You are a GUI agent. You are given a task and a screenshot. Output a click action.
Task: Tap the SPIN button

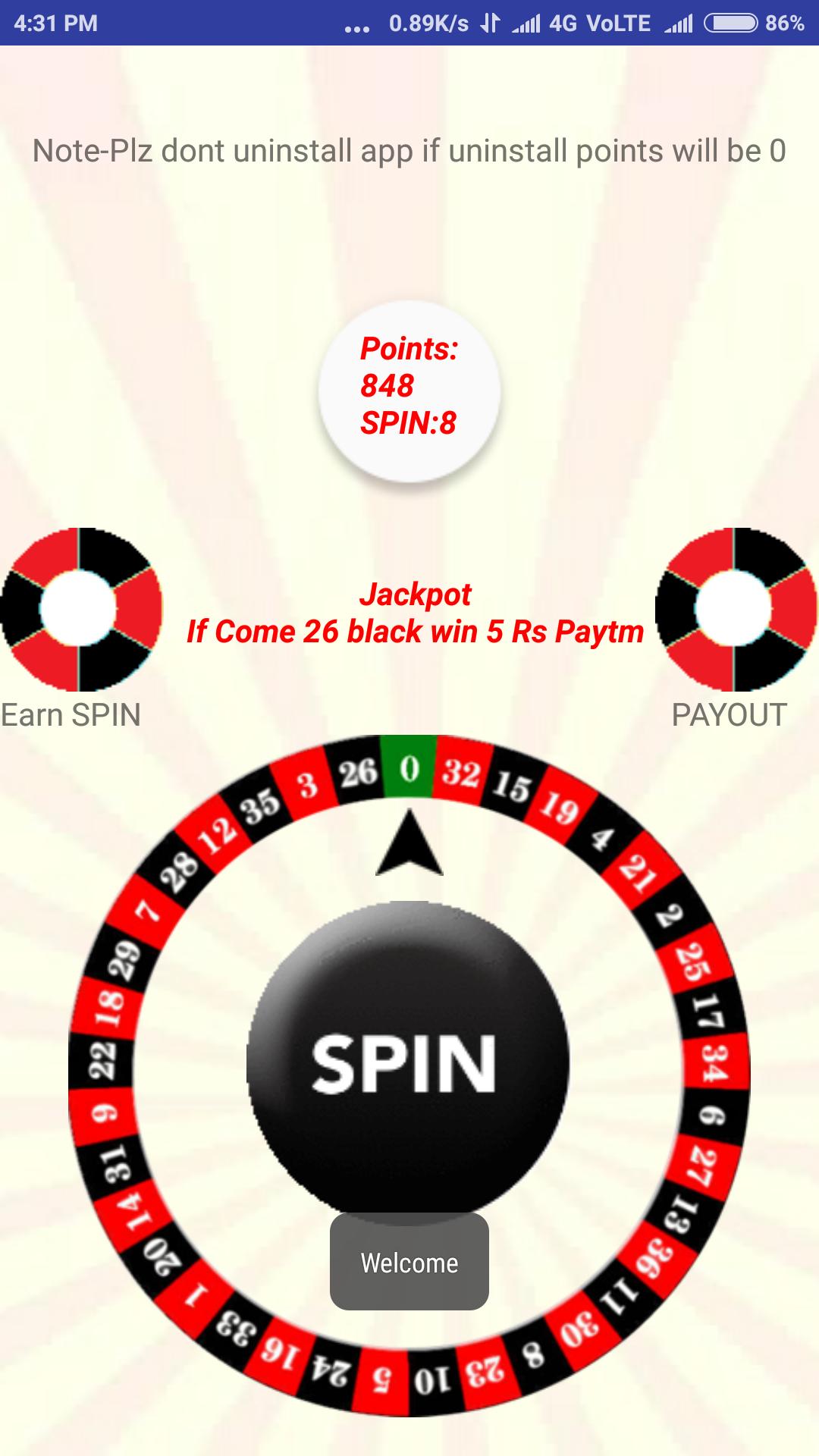tap(407, 1062)
